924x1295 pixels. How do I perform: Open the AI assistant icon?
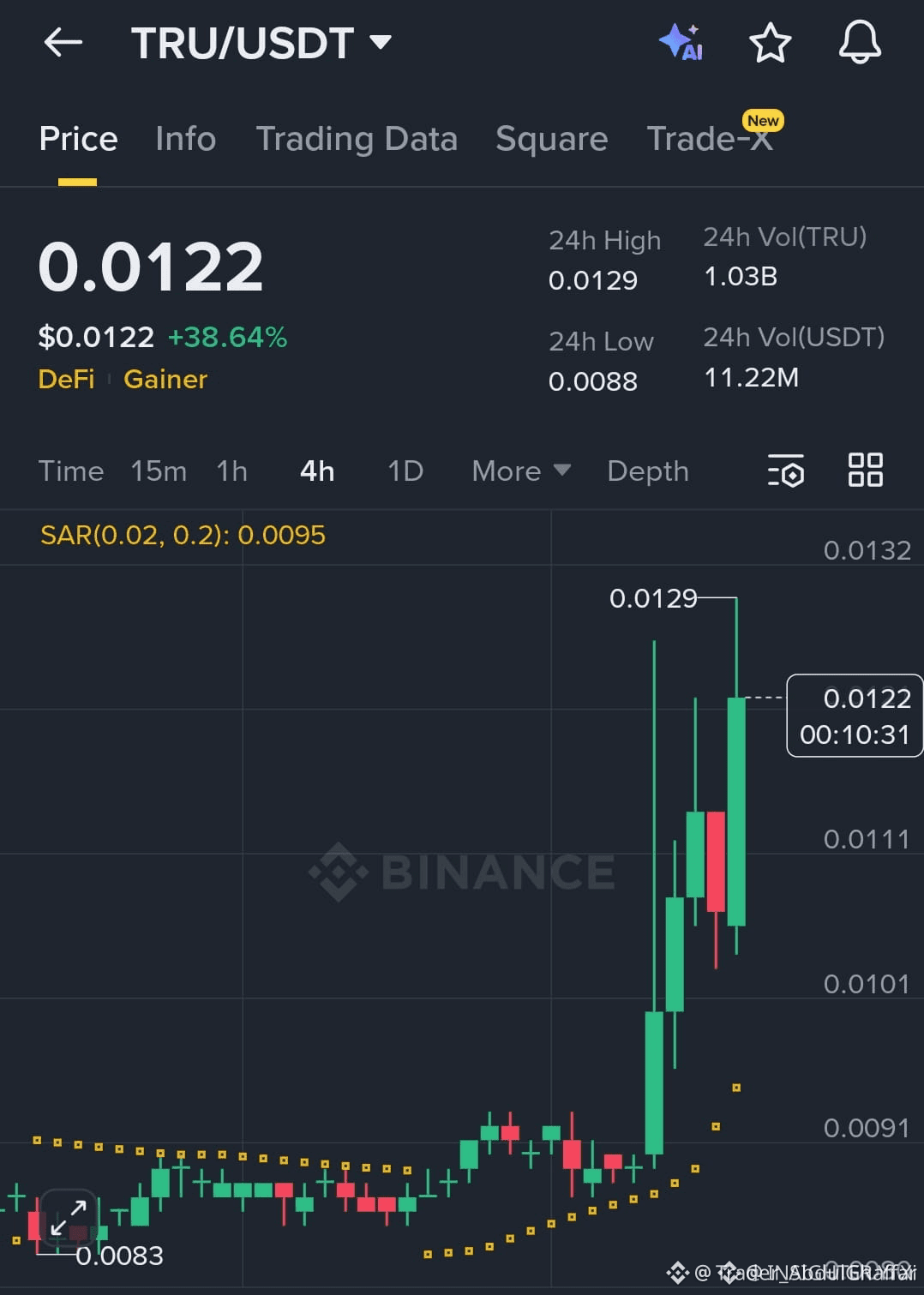681,42
